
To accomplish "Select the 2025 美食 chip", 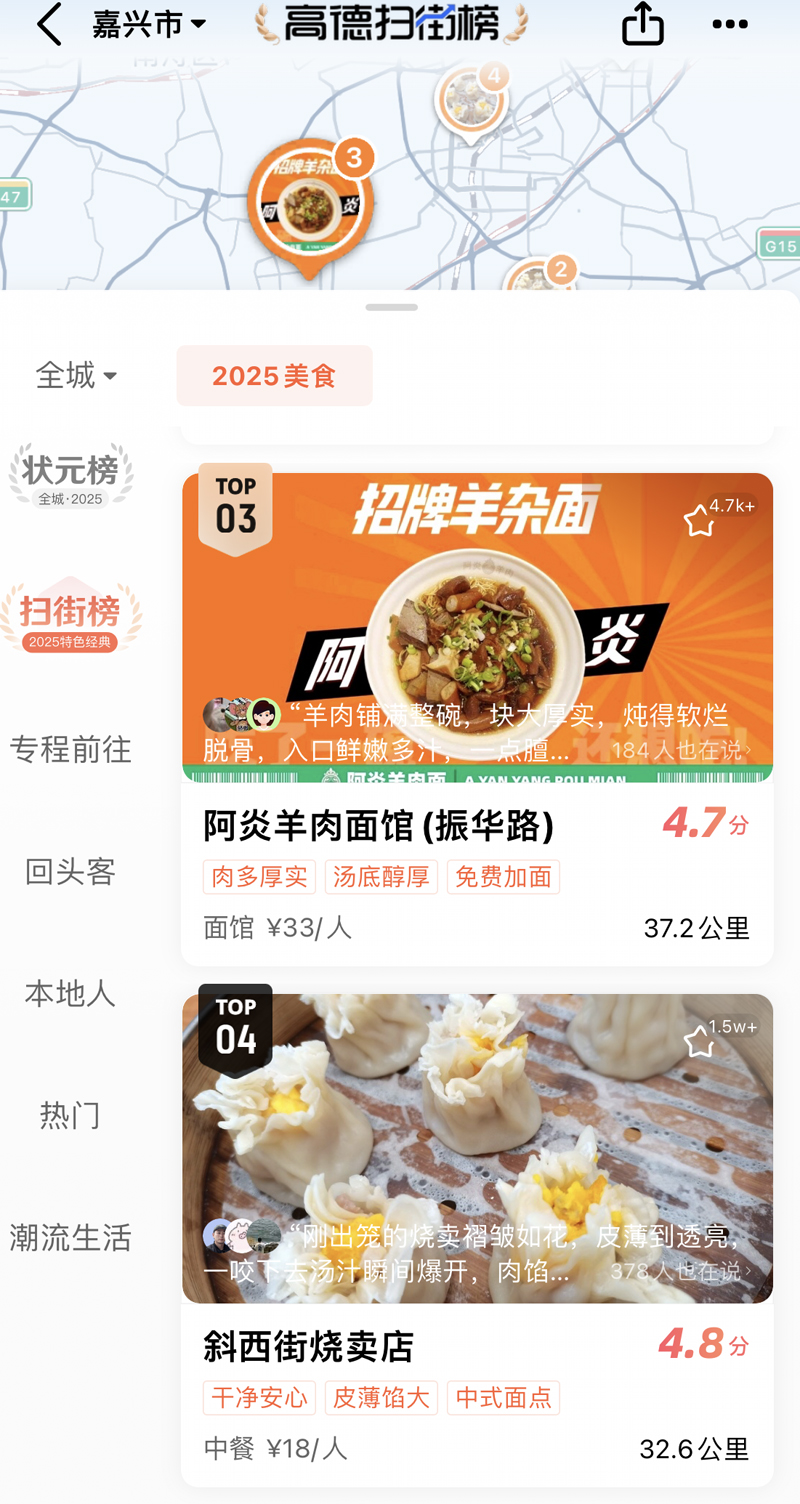I will pyautogui.click(x=274, y=376).
